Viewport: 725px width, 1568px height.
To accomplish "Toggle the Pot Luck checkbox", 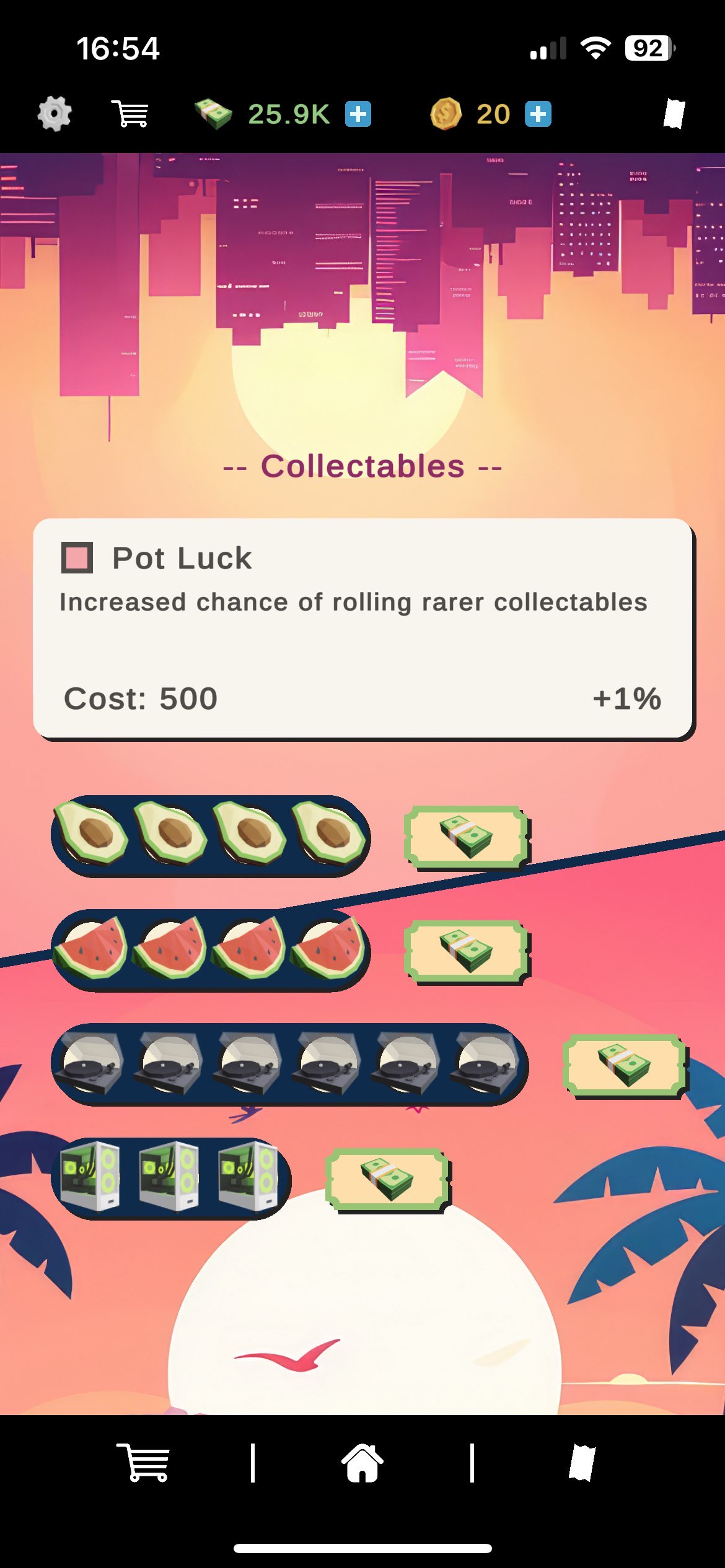I will 76,557.
